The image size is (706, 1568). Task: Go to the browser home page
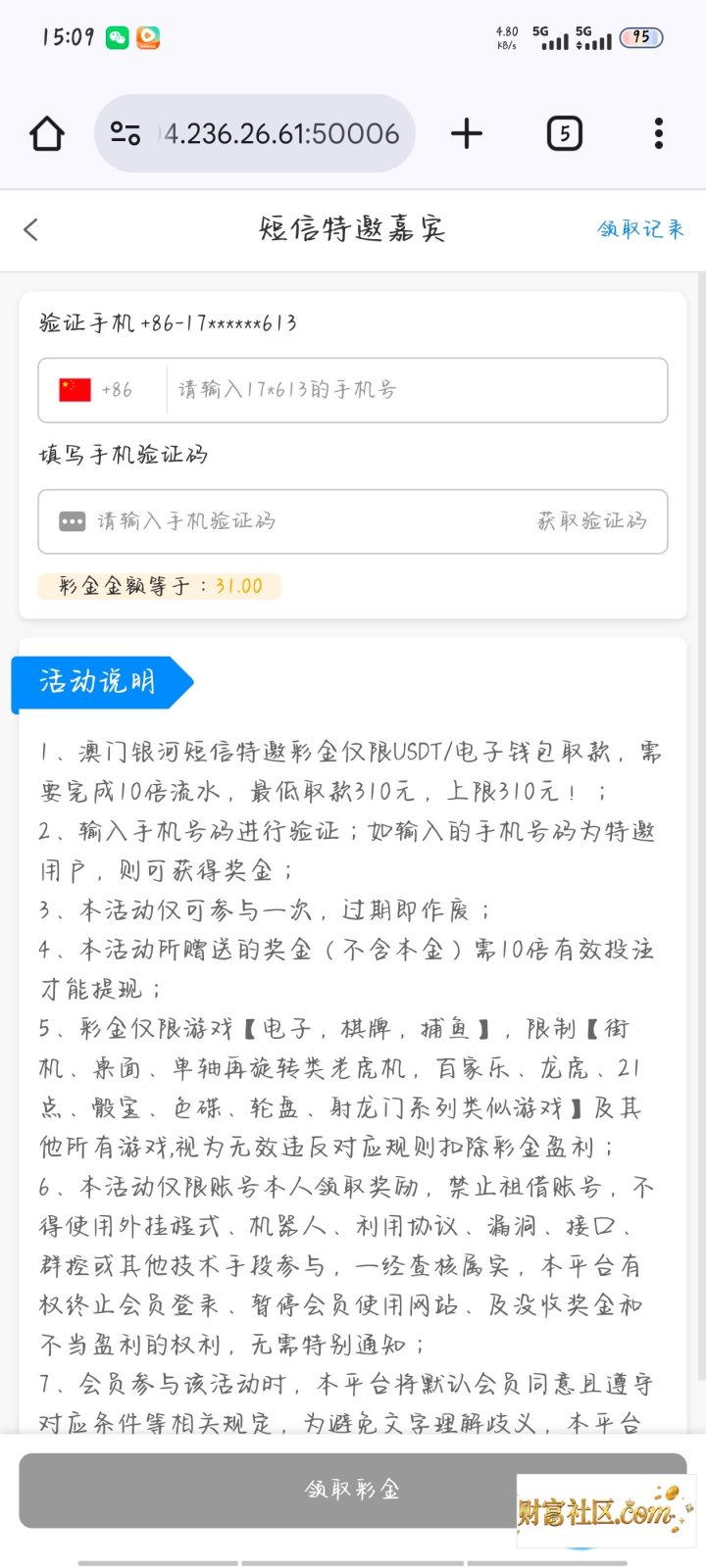coord(47,133)
